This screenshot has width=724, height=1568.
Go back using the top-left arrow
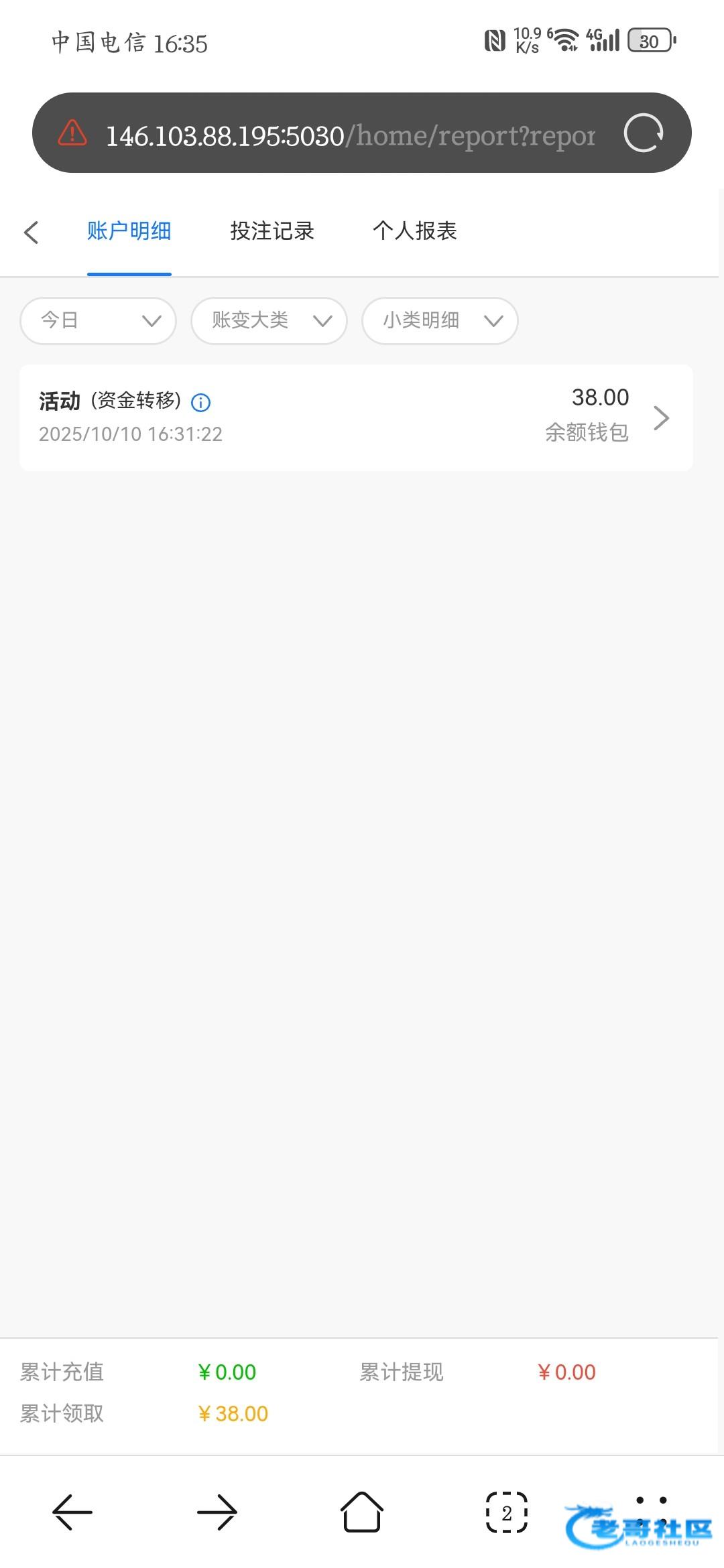(32, 233)
